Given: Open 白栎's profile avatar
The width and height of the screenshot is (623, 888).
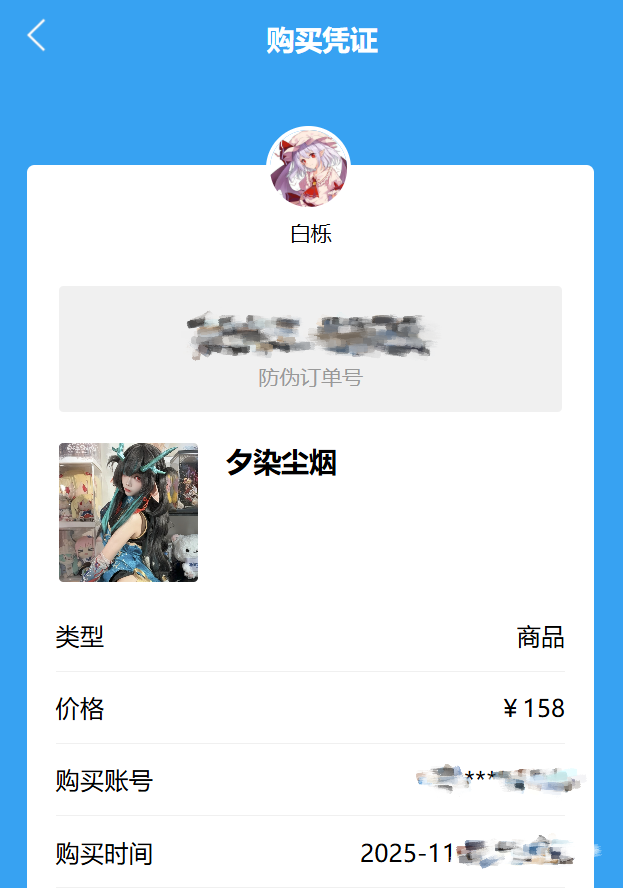Looking at the screenshot, I should [x=308, y=168].
